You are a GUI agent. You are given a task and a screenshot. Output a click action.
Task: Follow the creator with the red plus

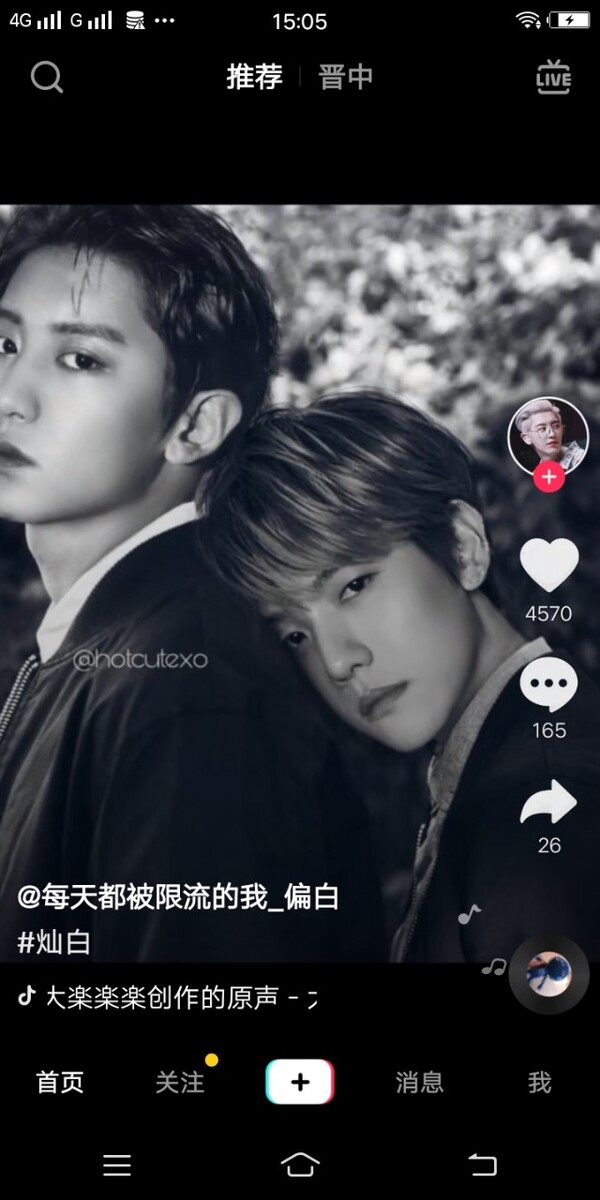[548, 478]
